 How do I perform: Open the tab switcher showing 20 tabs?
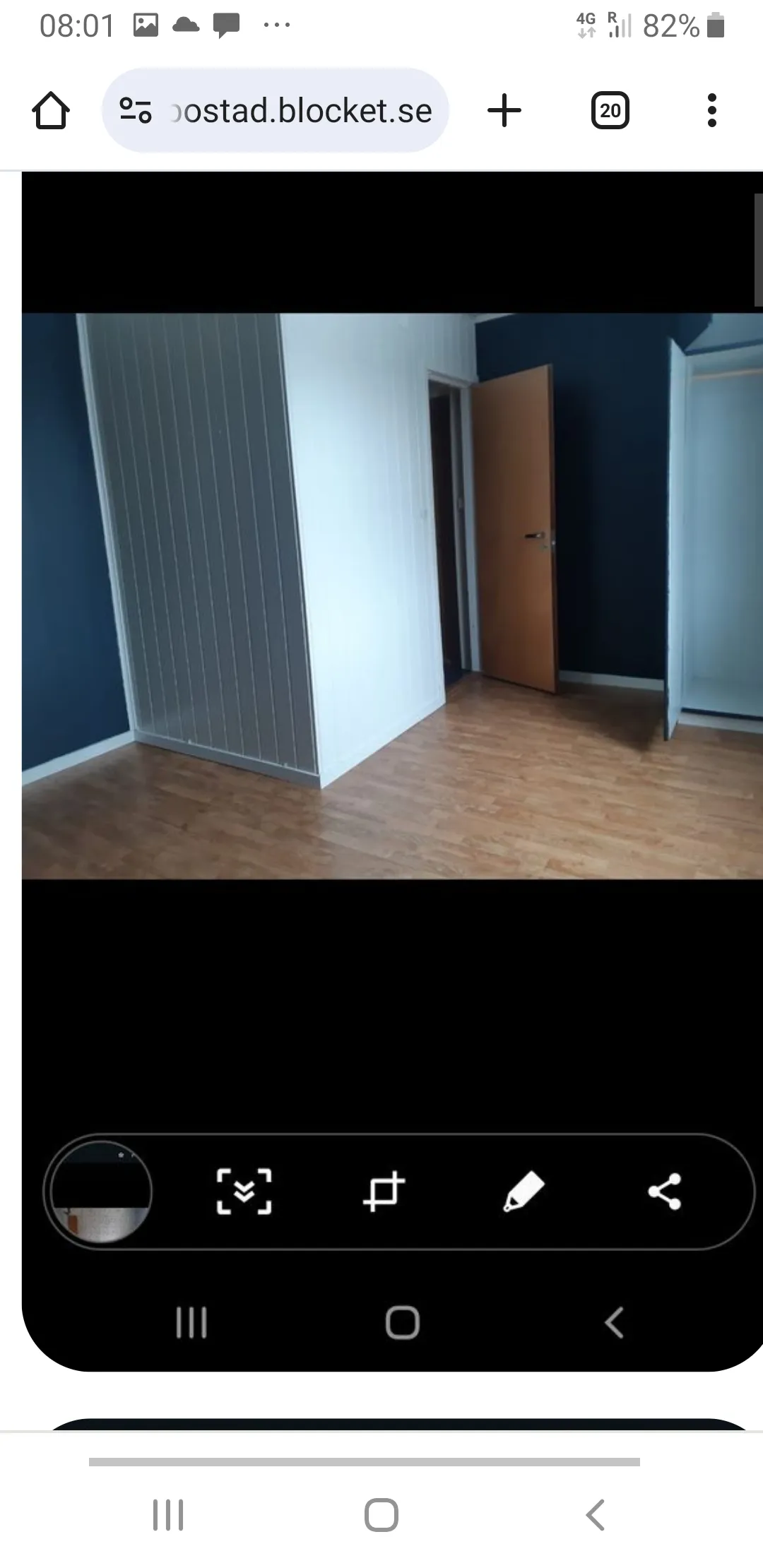(610, 110)
